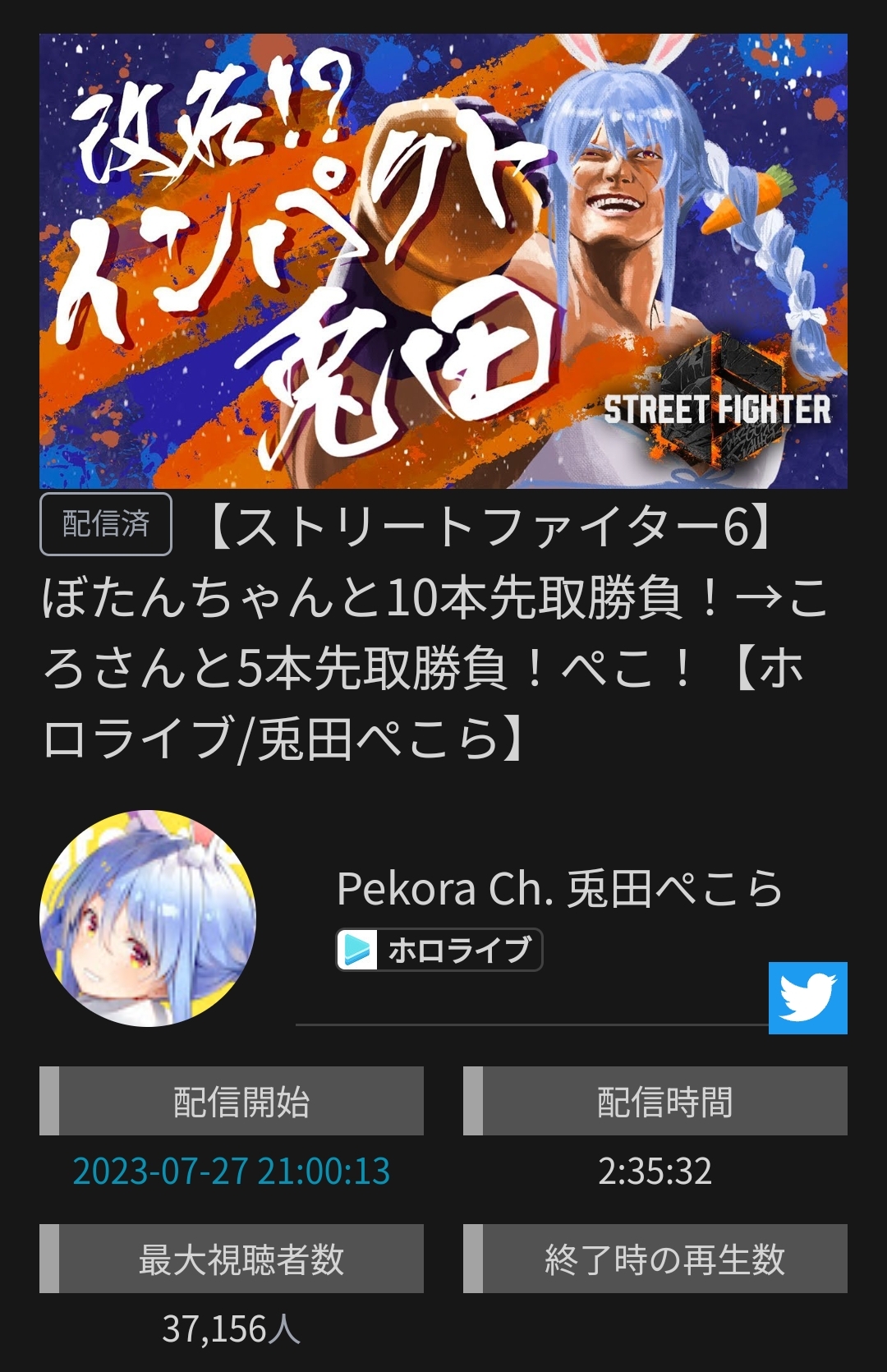Screen dimensions: 887x1372
Task: Select the ホロライブ group tag
Action: (x=439, y=950)
